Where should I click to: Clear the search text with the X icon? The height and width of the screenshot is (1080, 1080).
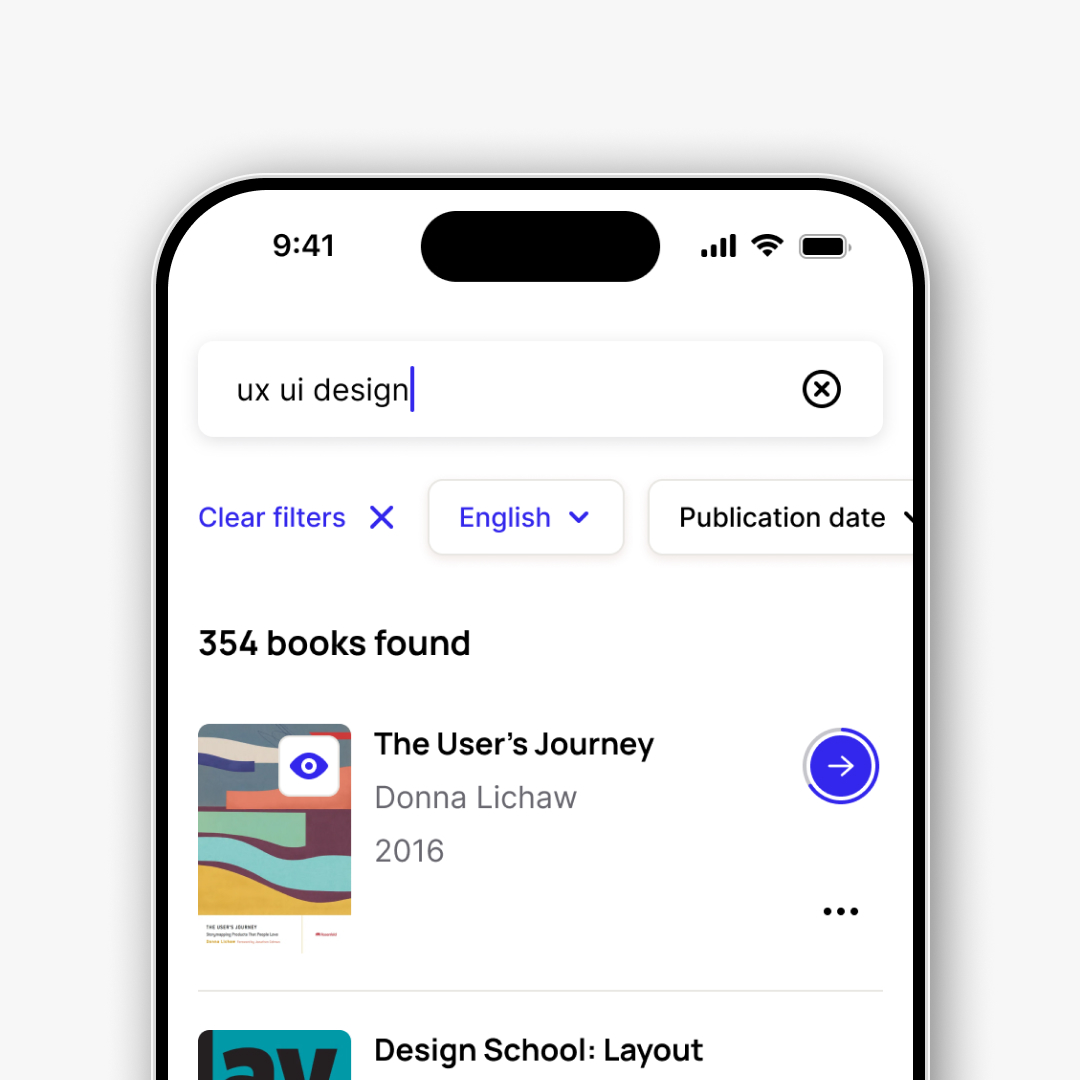pos(821,389)
